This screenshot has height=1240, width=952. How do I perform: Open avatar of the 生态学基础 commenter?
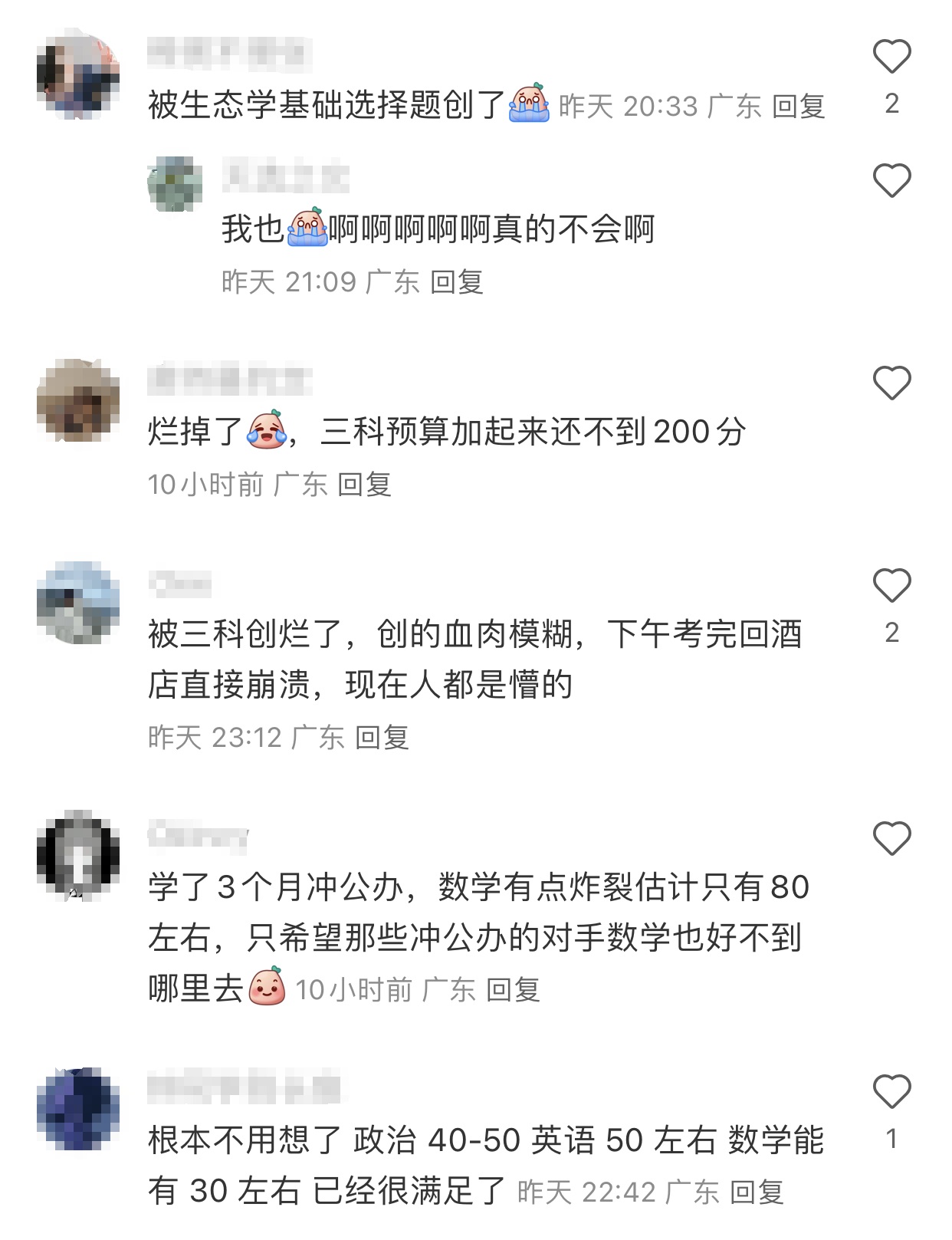(x=78, y=75)
